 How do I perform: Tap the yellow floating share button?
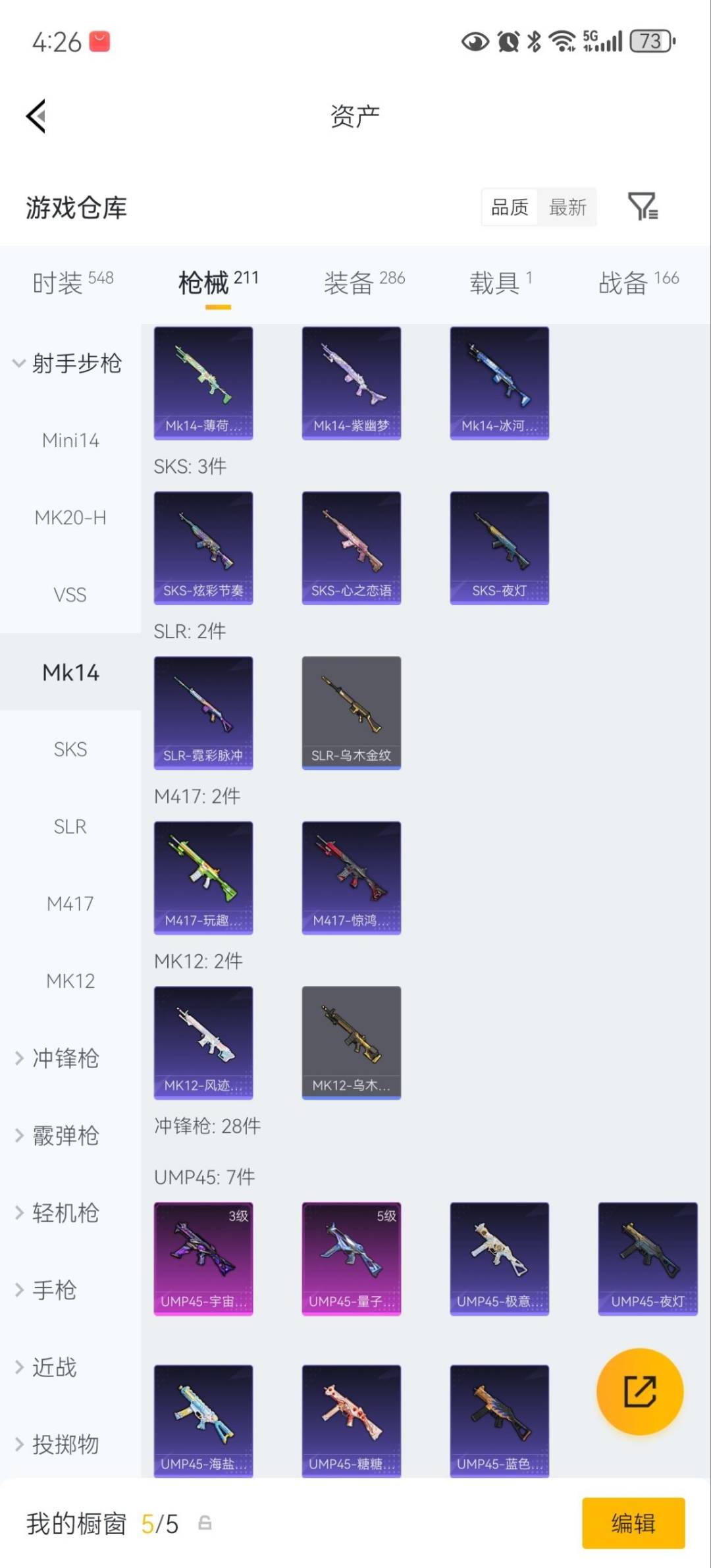[x=639, y=1391]
